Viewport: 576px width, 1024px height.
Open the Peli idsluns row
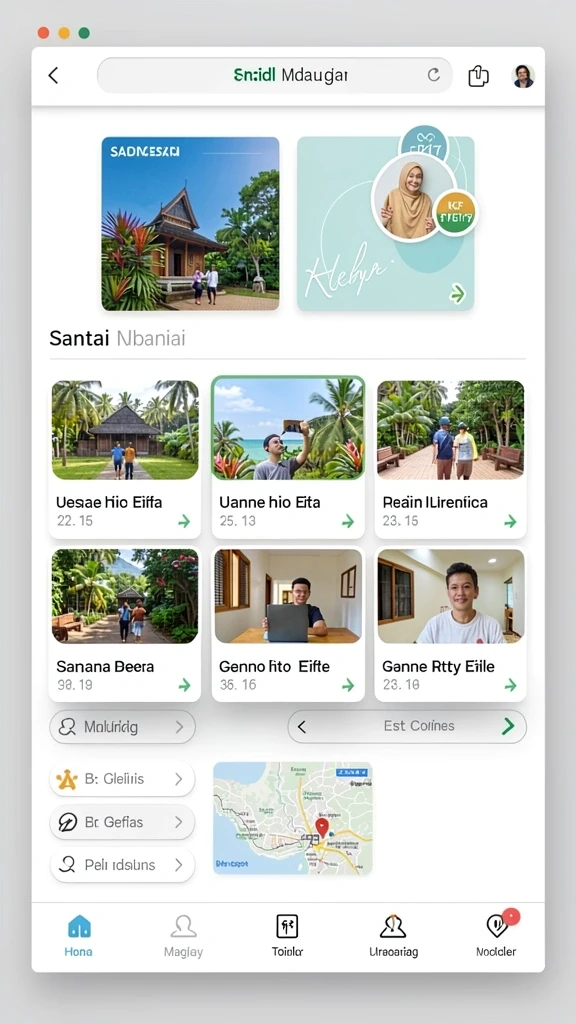[122, 865]
